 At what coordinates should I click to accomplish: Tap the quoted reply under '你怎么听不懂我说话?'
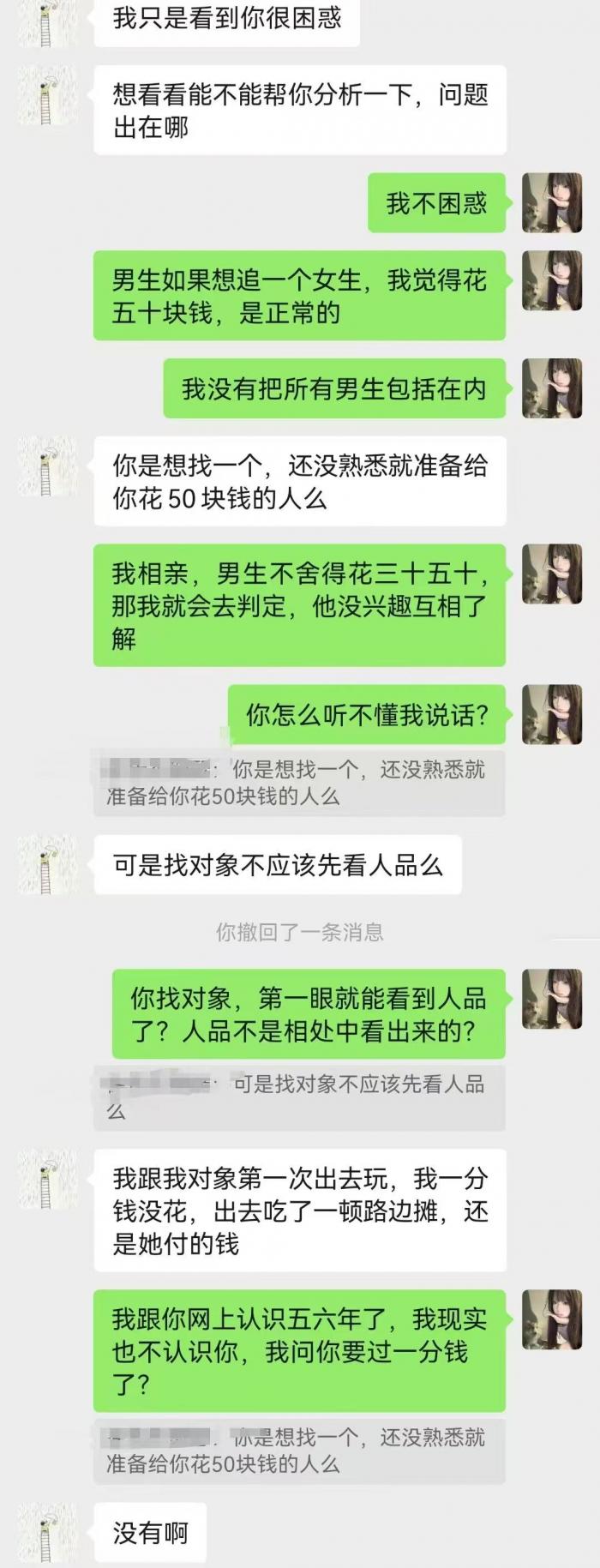[298, 783]
